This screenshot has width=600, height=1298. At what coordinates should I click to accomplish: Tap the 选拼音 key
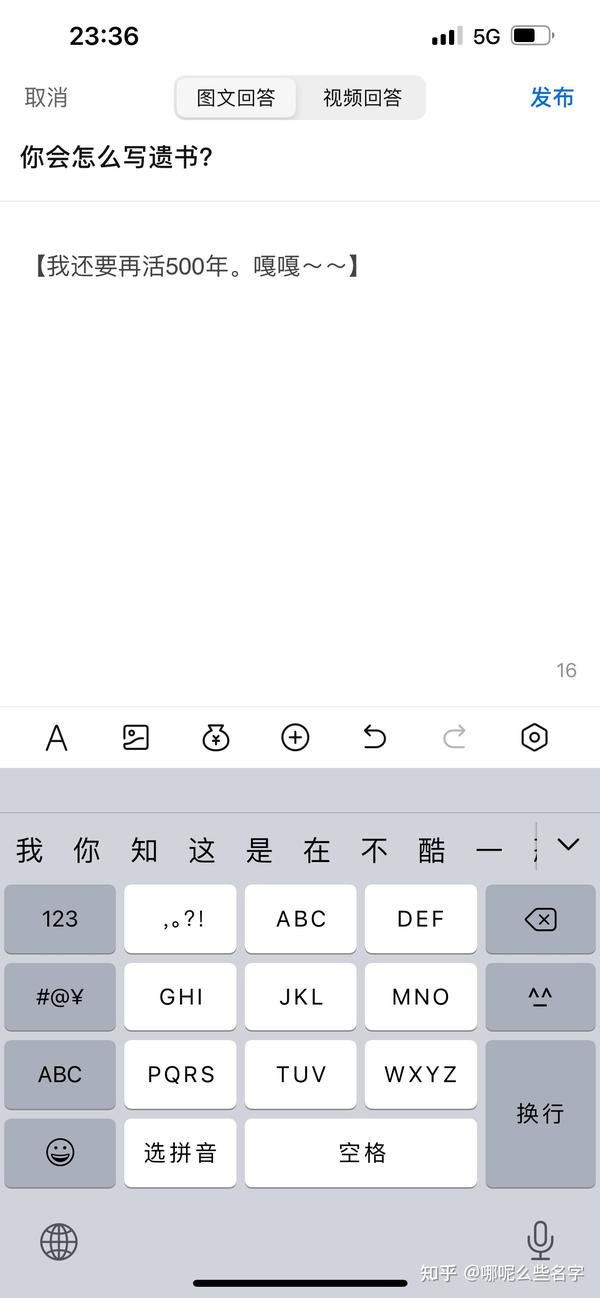(180, 1153)
